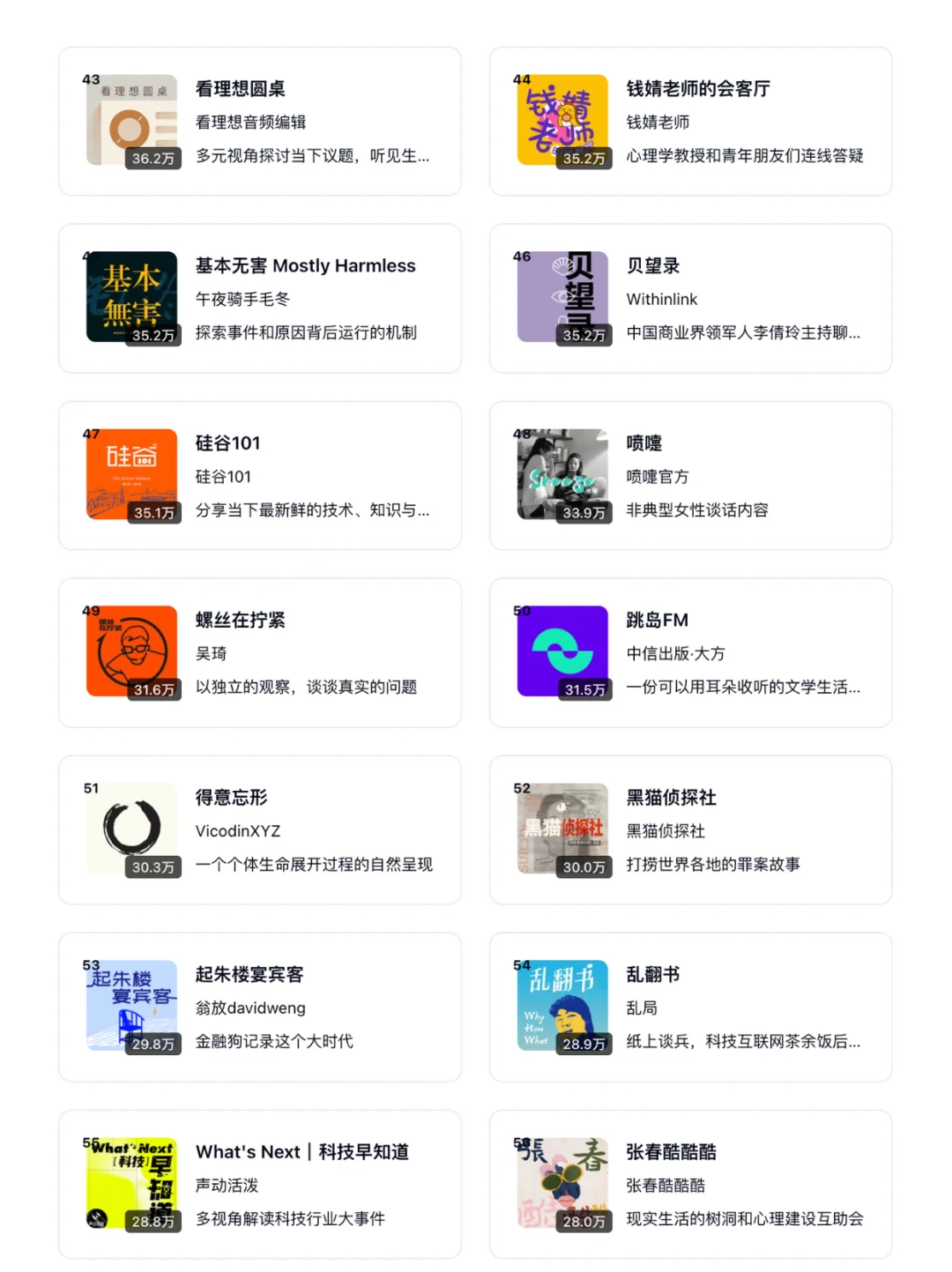Open the Withinlink author link under 贝望录
This screenshot has width=952, height=1272.
click(x=662, y=300)
